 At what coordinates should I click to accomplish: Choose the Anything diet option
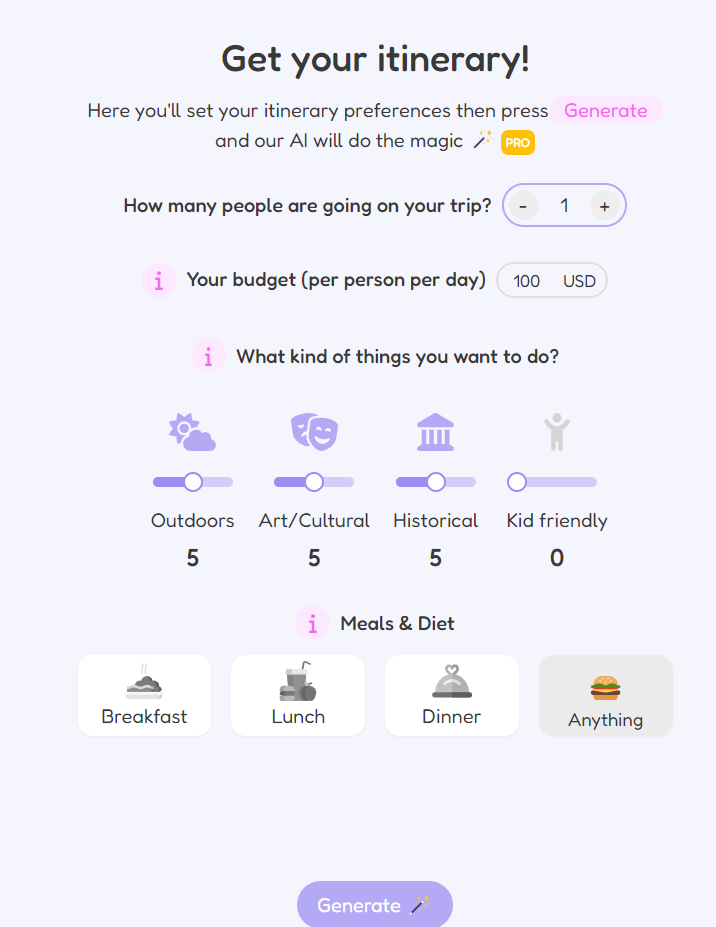click(x=606, y=696)
